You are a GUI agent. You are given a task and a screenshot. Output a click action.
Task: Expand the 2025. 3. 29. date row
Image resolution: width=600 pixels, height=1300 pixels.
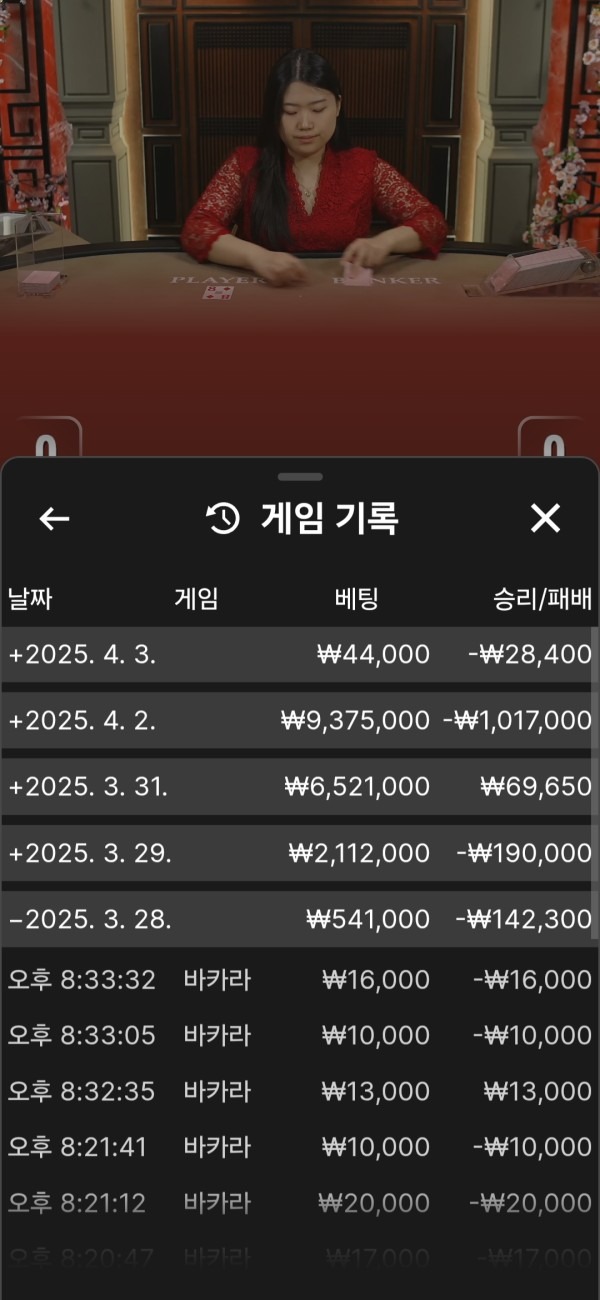[x=300, y=853]
